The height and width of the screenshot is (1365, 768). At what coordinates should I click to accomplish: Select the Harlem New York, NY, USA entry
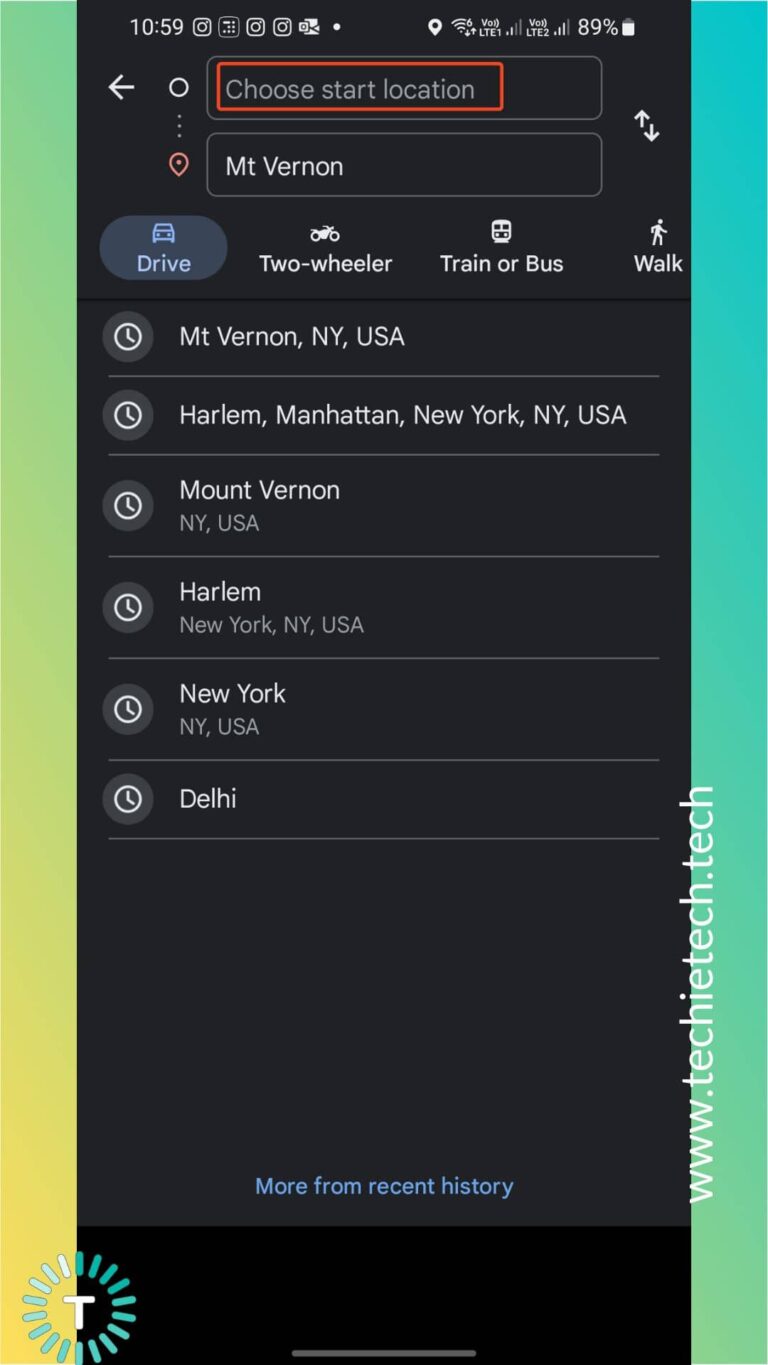pos(383,607)
